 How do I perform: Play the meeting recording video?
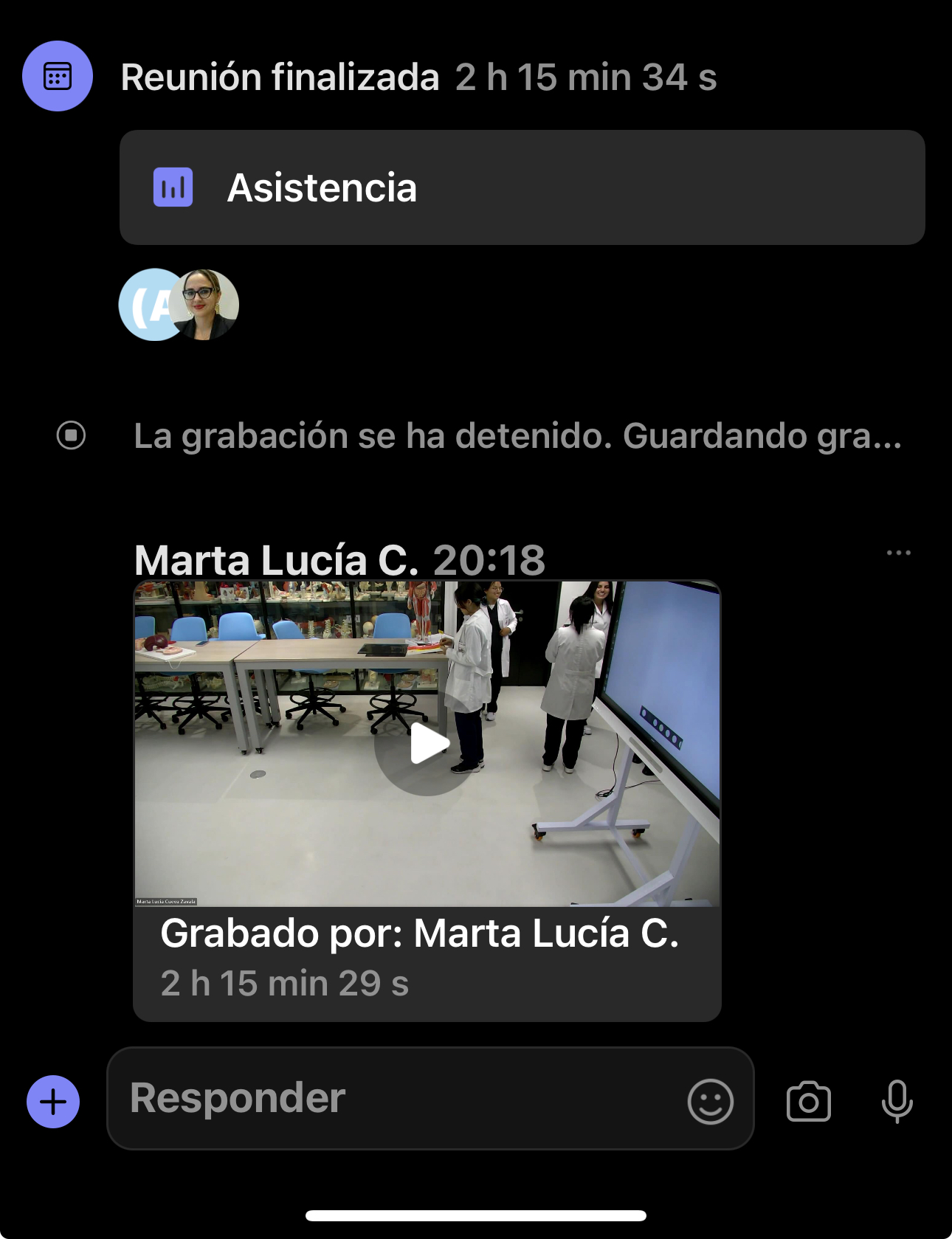pyautogui.click(x=427, y=745)
